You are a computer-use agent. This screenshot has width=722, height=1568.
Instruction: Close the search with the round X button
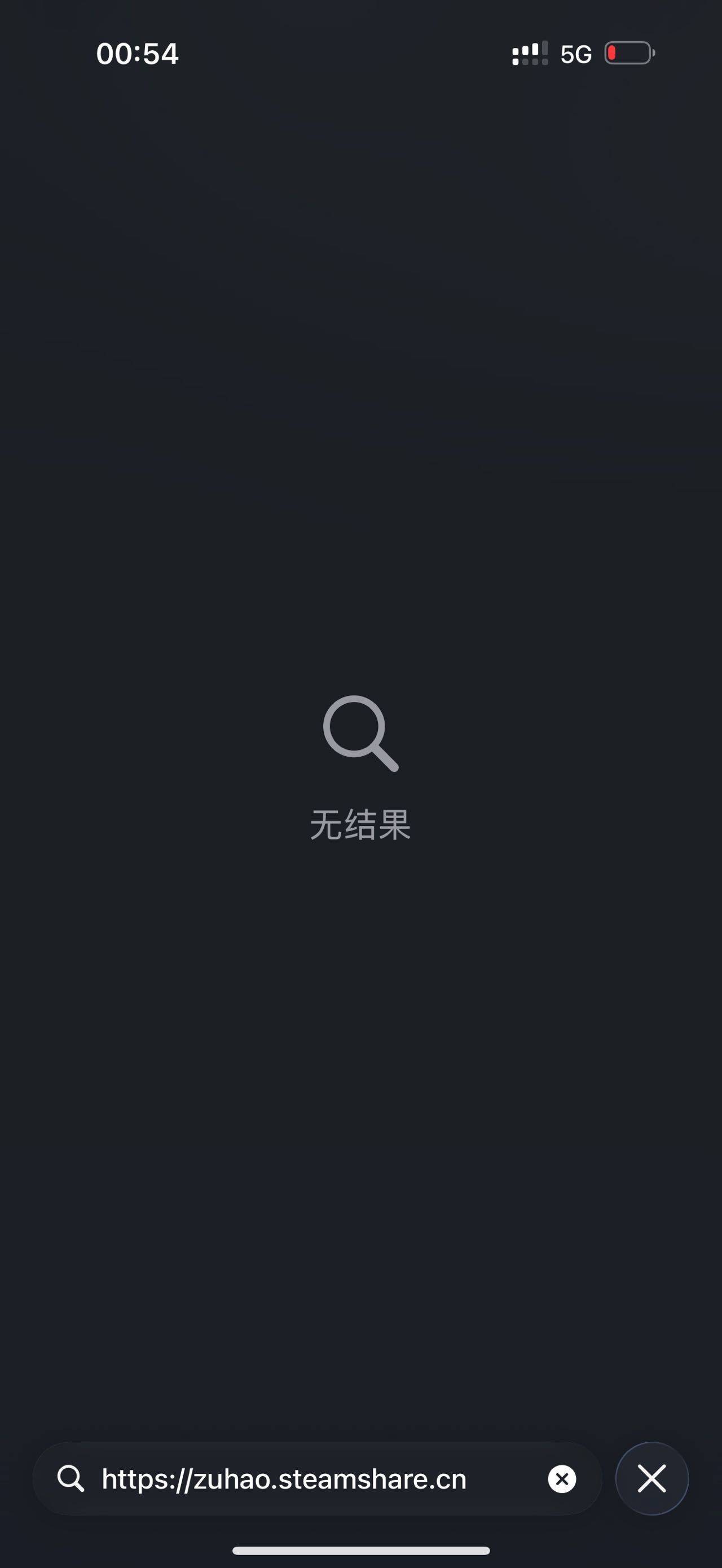point(651,1478)
